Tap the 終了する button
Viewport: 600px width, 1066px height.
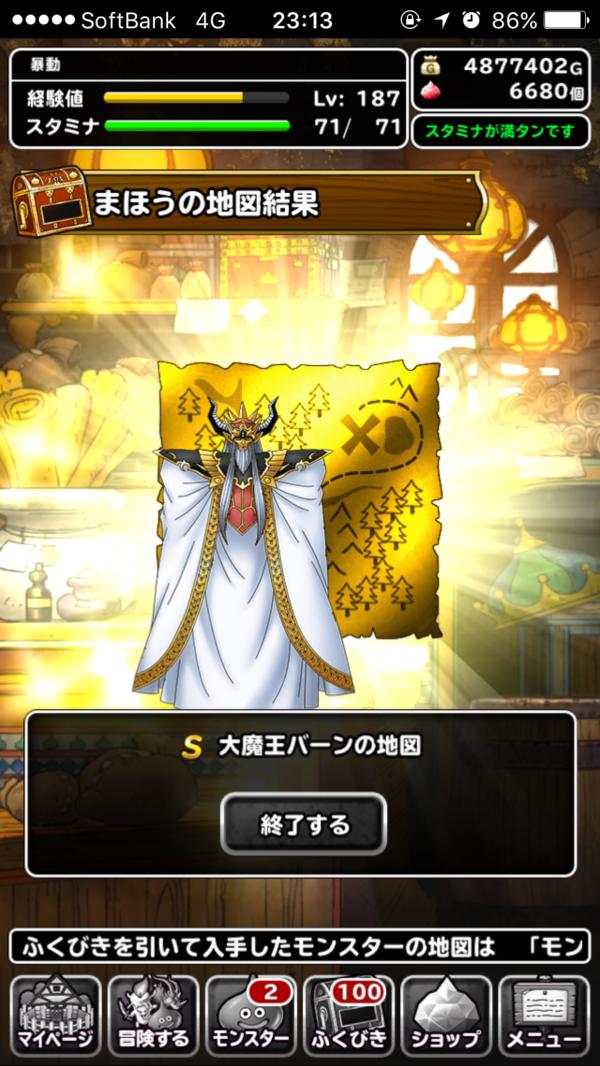[303, 824]
